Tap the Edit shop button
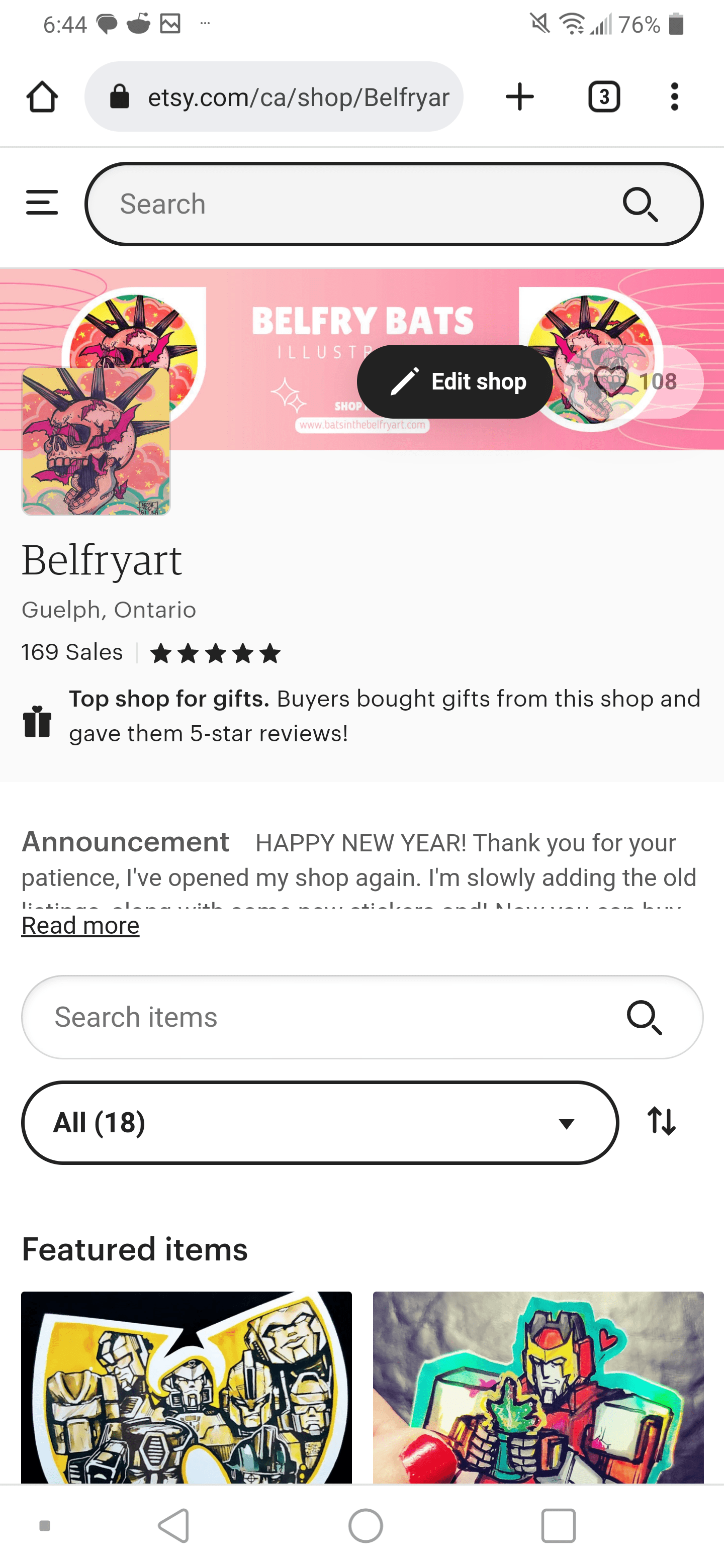The image size is (724, 1568). (x=455, y=381)
